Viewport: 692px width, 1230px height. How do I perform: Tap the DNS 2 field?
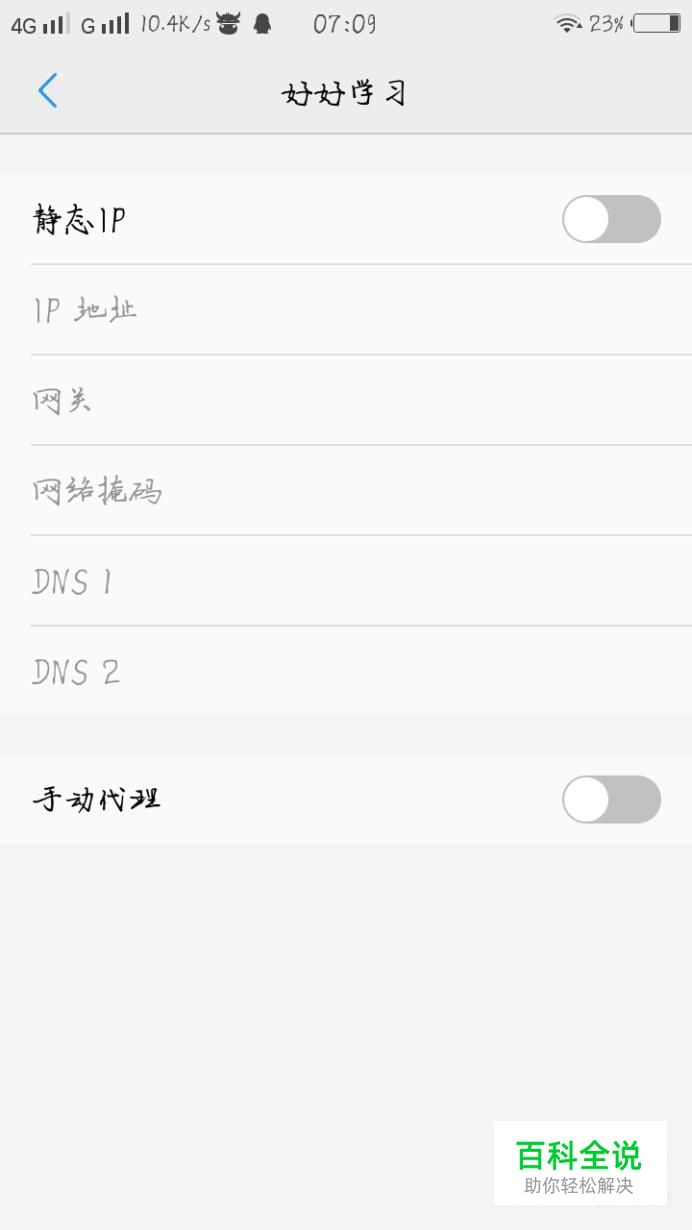[346, 671]
